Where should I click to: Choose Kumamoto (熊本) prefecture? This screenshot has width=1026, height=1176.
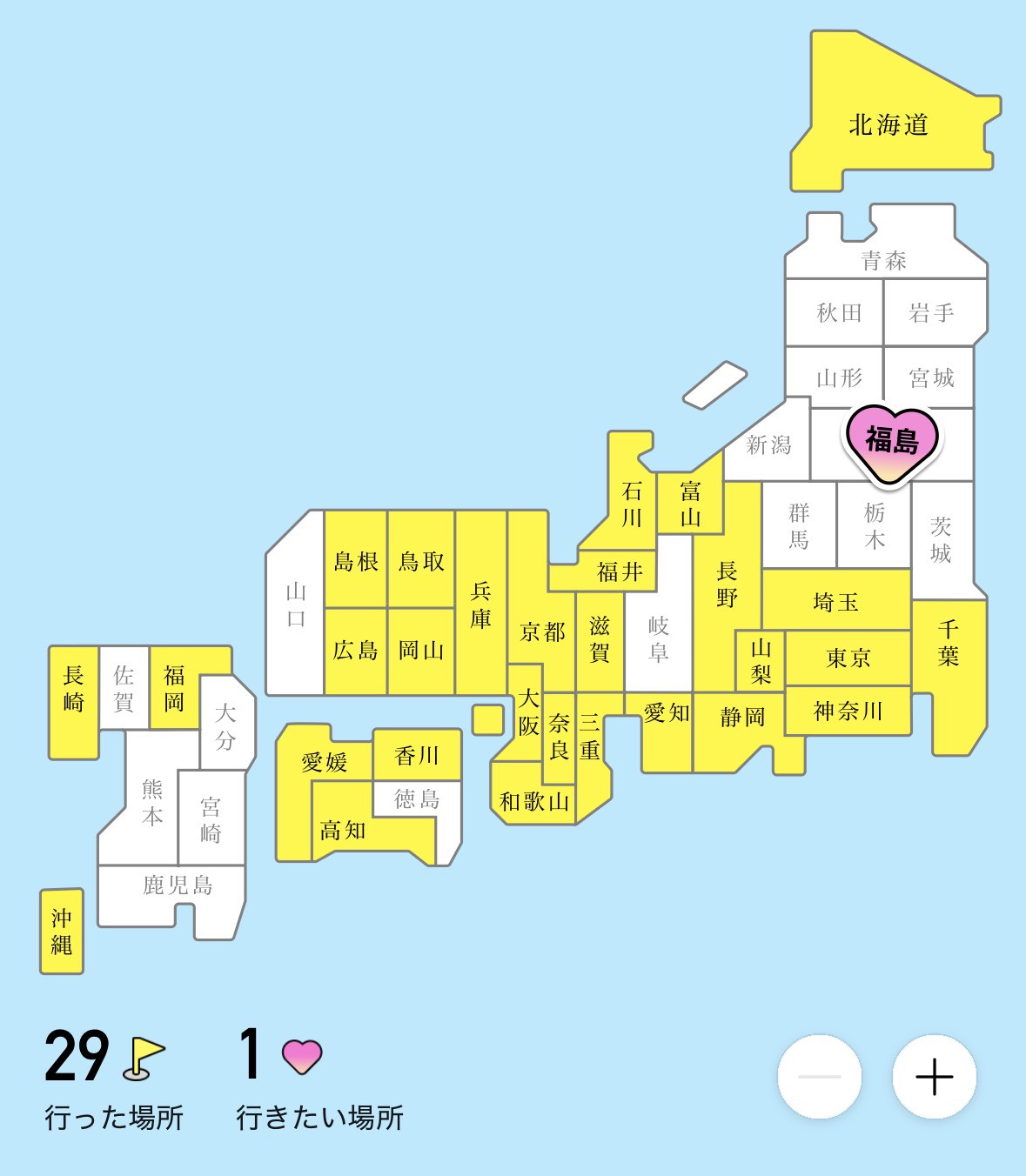click(151, 802)
